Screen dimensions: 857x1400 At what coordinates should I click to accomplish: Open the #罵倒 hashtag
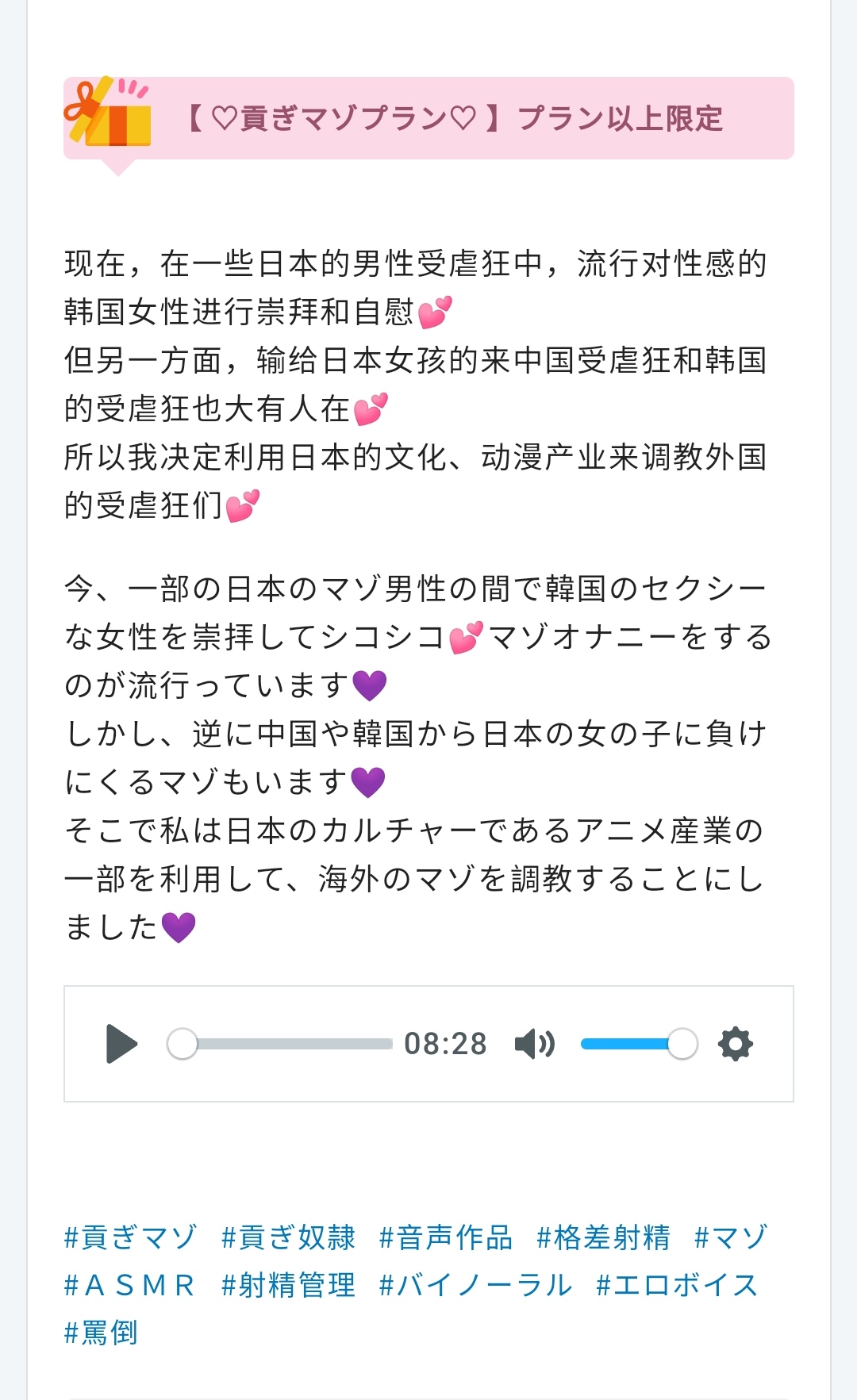point(101,1333)
